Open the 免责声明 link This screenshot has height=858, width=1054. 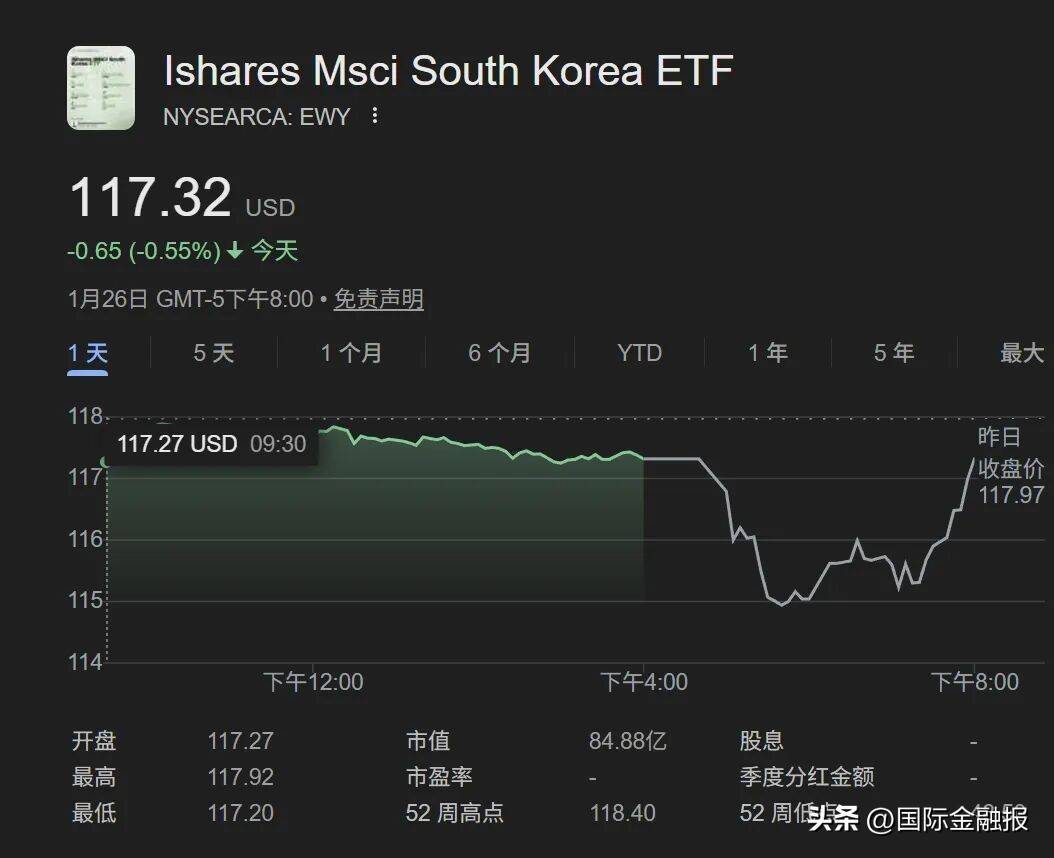378,299
